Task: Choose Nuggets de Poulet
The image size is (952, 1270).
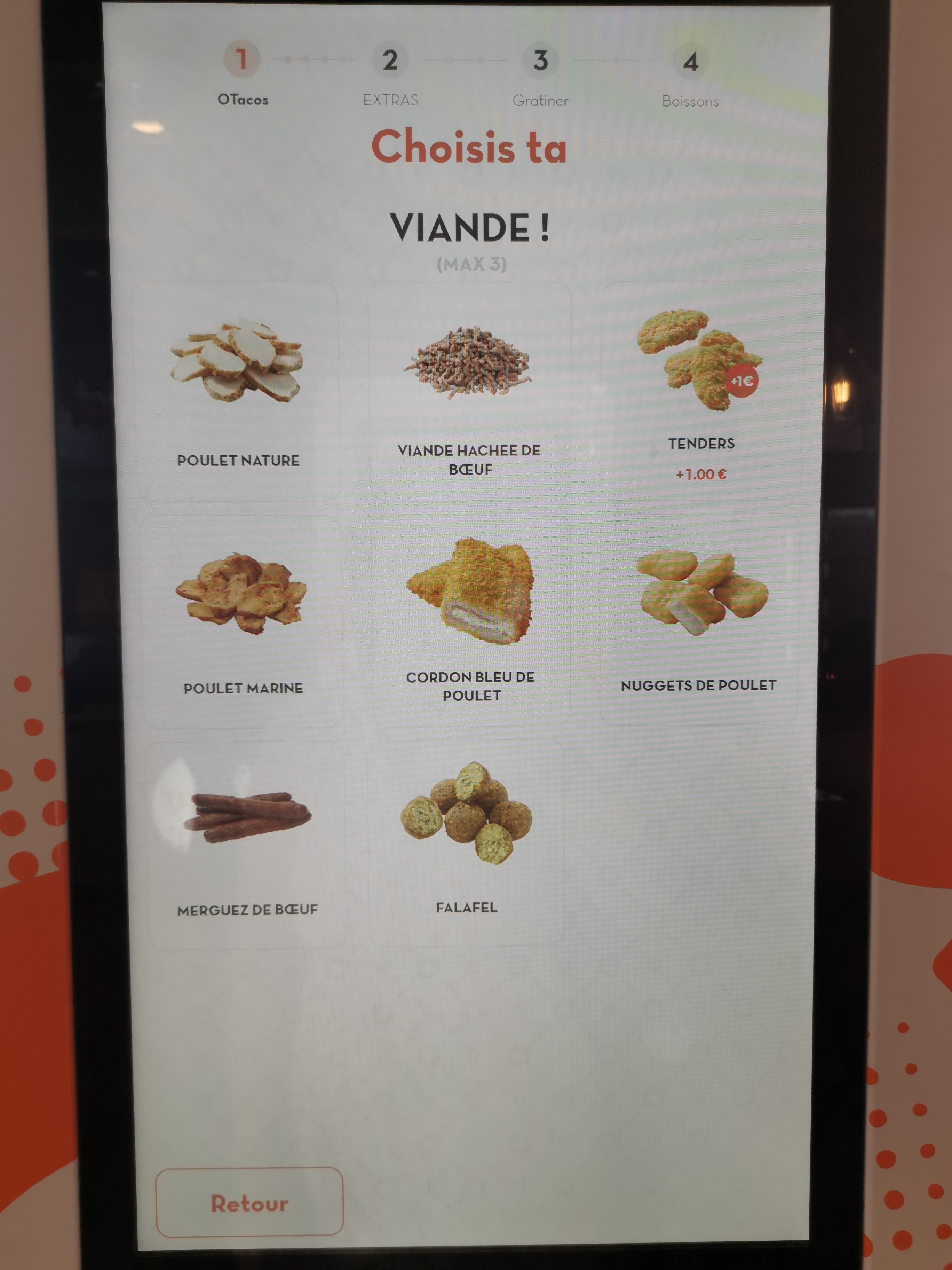Action: pos(699,619)
